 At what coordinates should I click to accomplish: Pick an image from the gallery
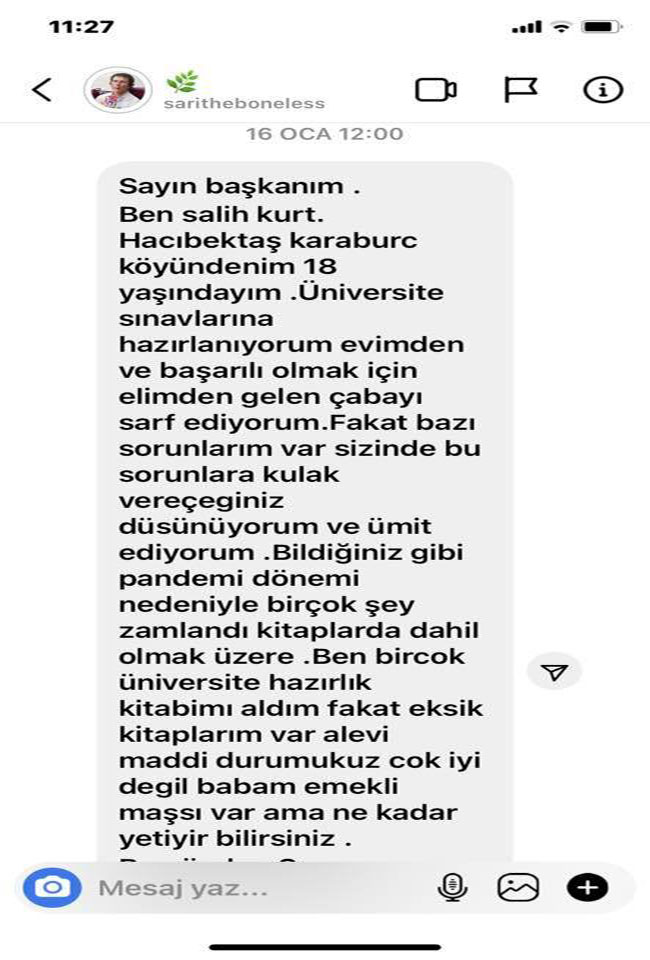[x=518, y=887]
